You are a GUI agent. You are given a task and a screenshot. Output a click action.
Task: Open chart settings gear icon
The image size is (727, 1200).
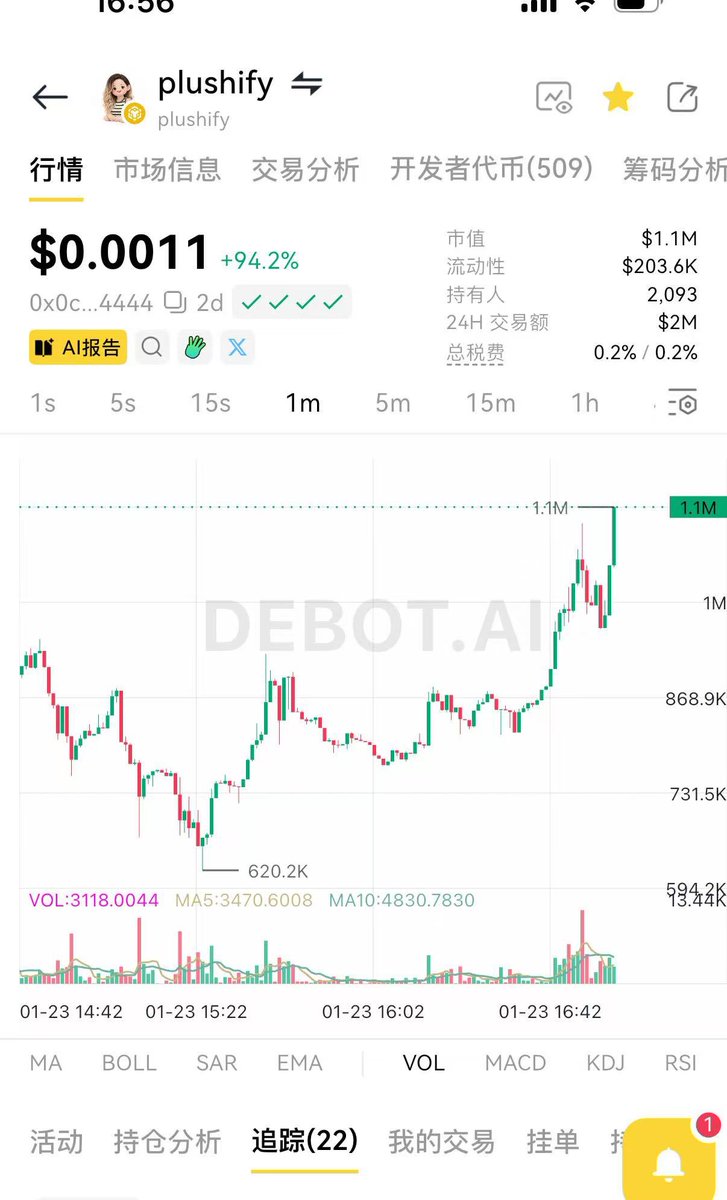(x=684, y=402)
